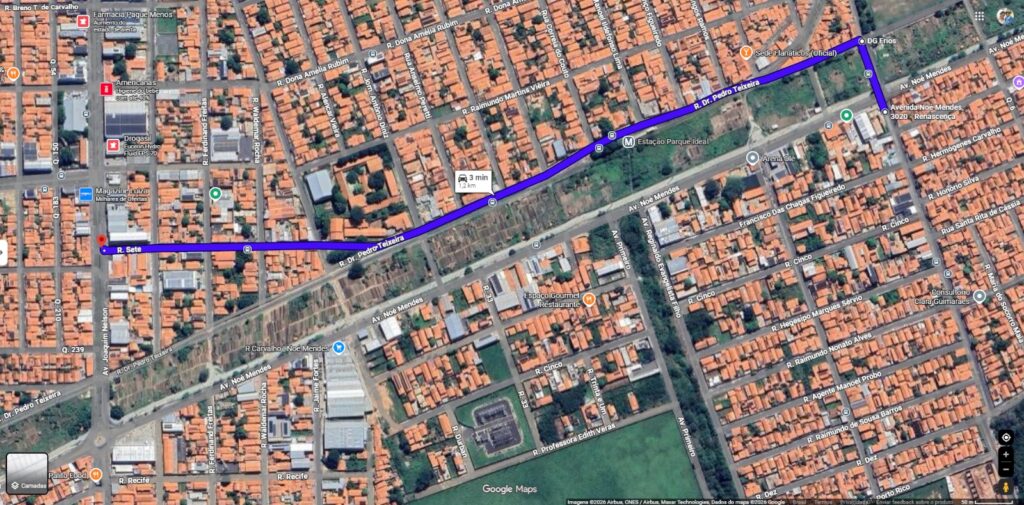Screen dimensions: 1024x505
Task: Zoom out of the map
Action: point(1005,470)
